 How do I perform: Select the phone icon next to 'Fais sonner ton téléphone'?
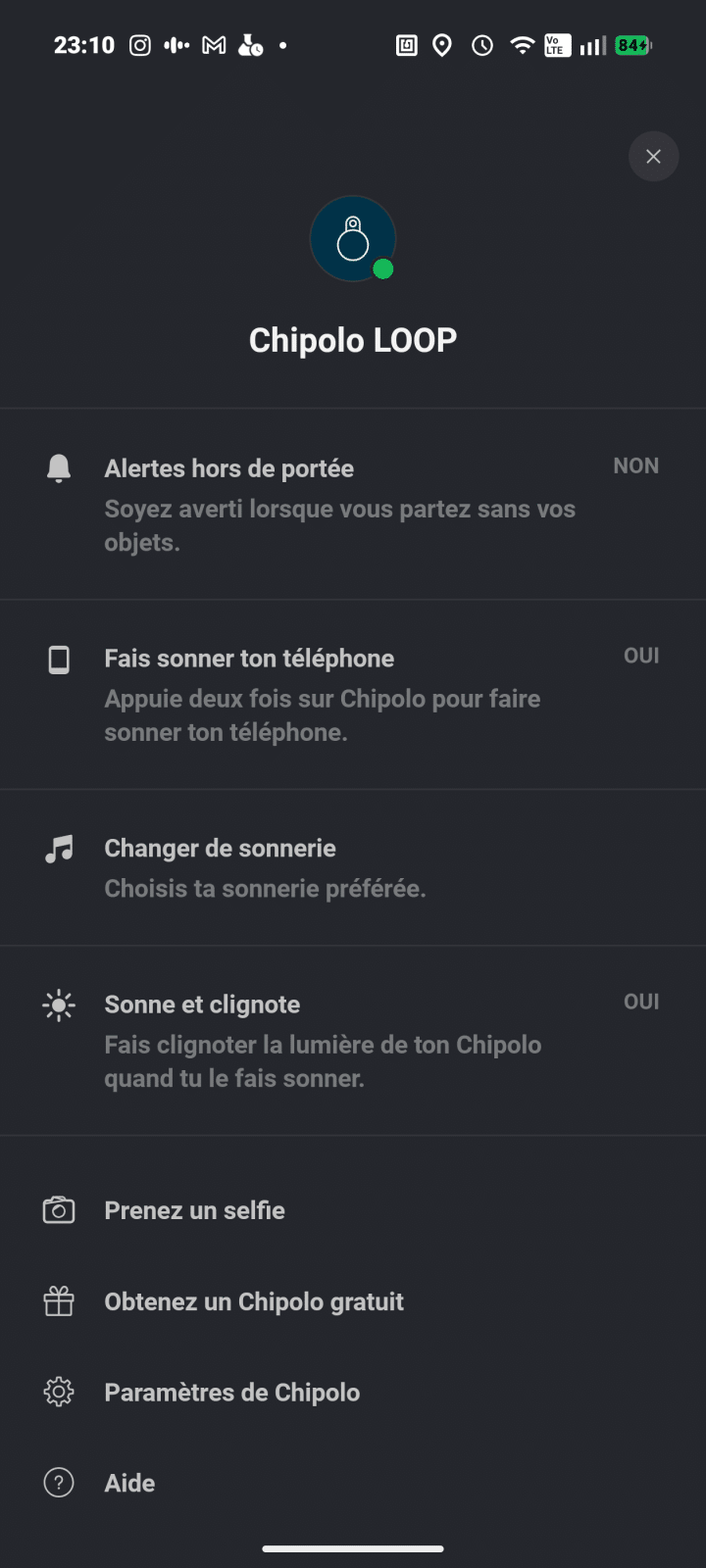[x=59, y=659]
